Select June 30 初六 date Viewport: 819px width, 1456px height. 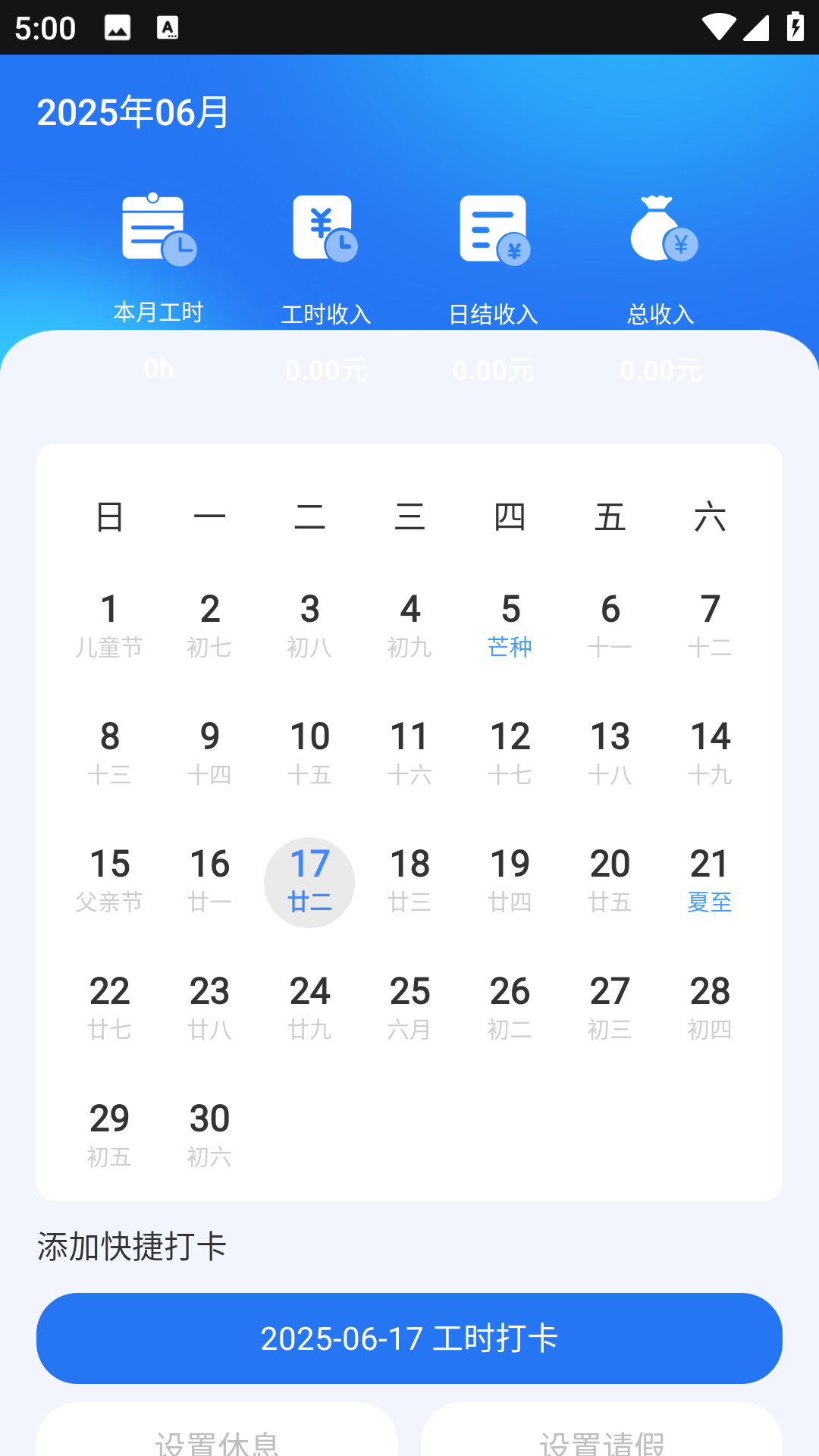[209, 1136]
